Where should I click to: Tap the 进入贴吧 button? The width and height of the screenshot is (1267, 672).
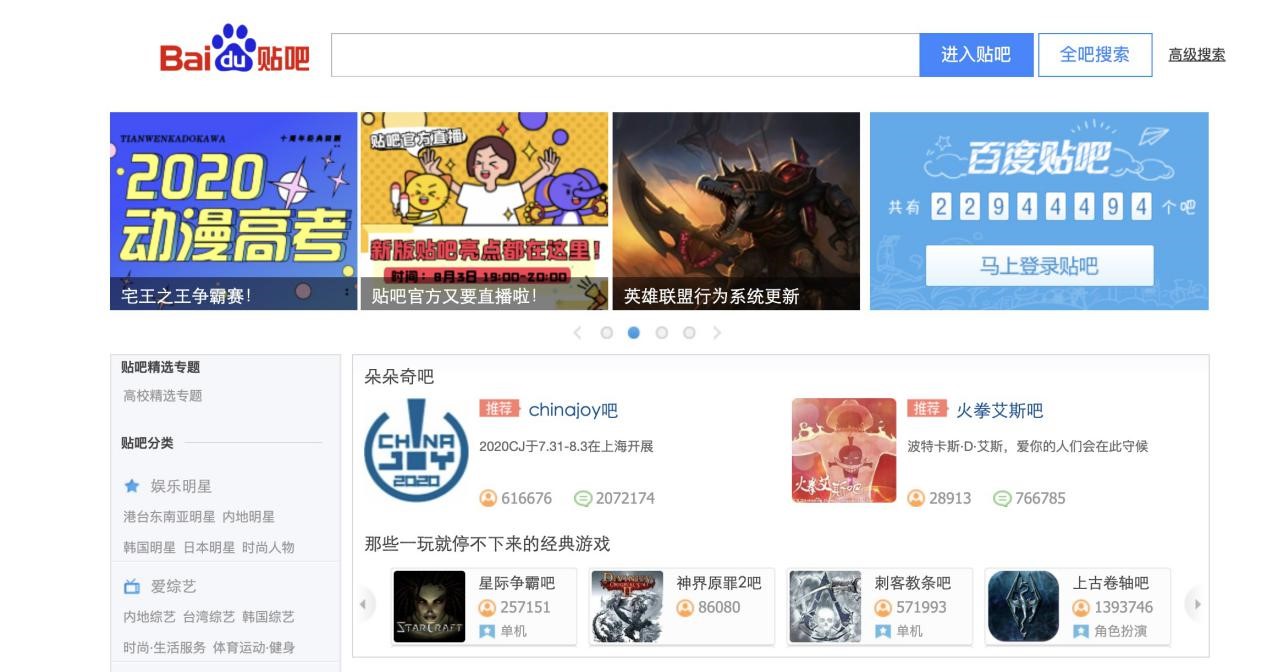pos(975,55)
